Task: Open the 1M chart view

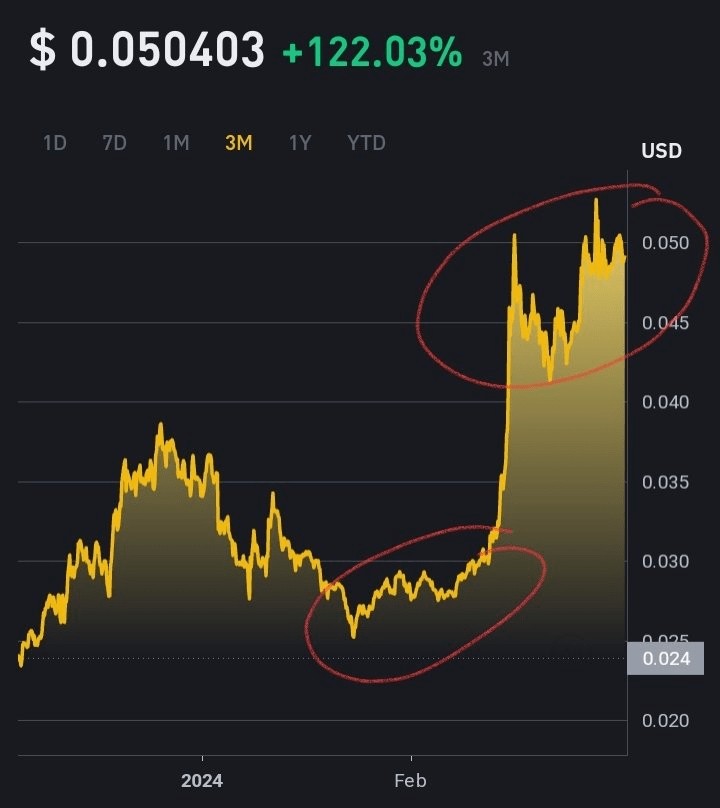Action: [x=176, y=143]
